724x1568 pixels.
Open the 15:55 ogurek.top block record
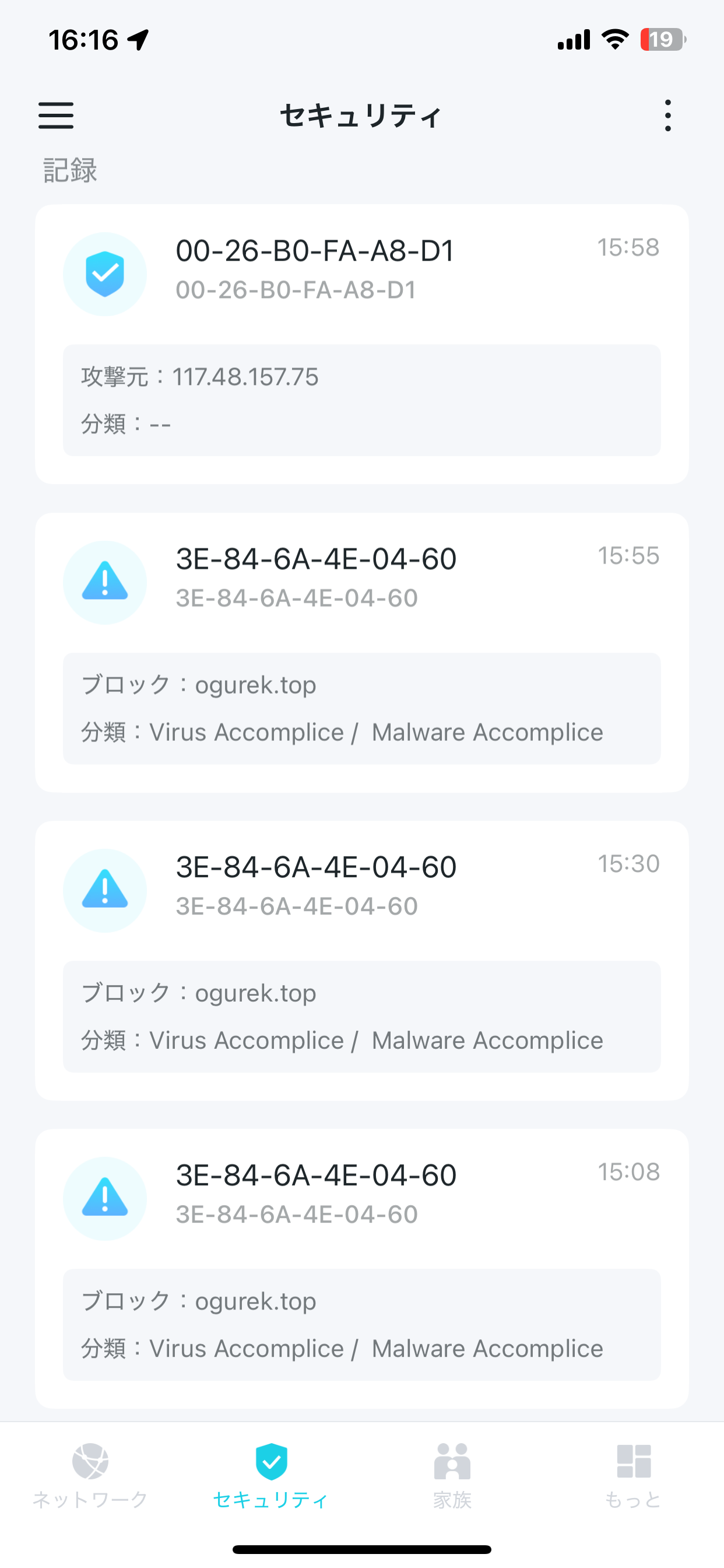coord(362,653)
